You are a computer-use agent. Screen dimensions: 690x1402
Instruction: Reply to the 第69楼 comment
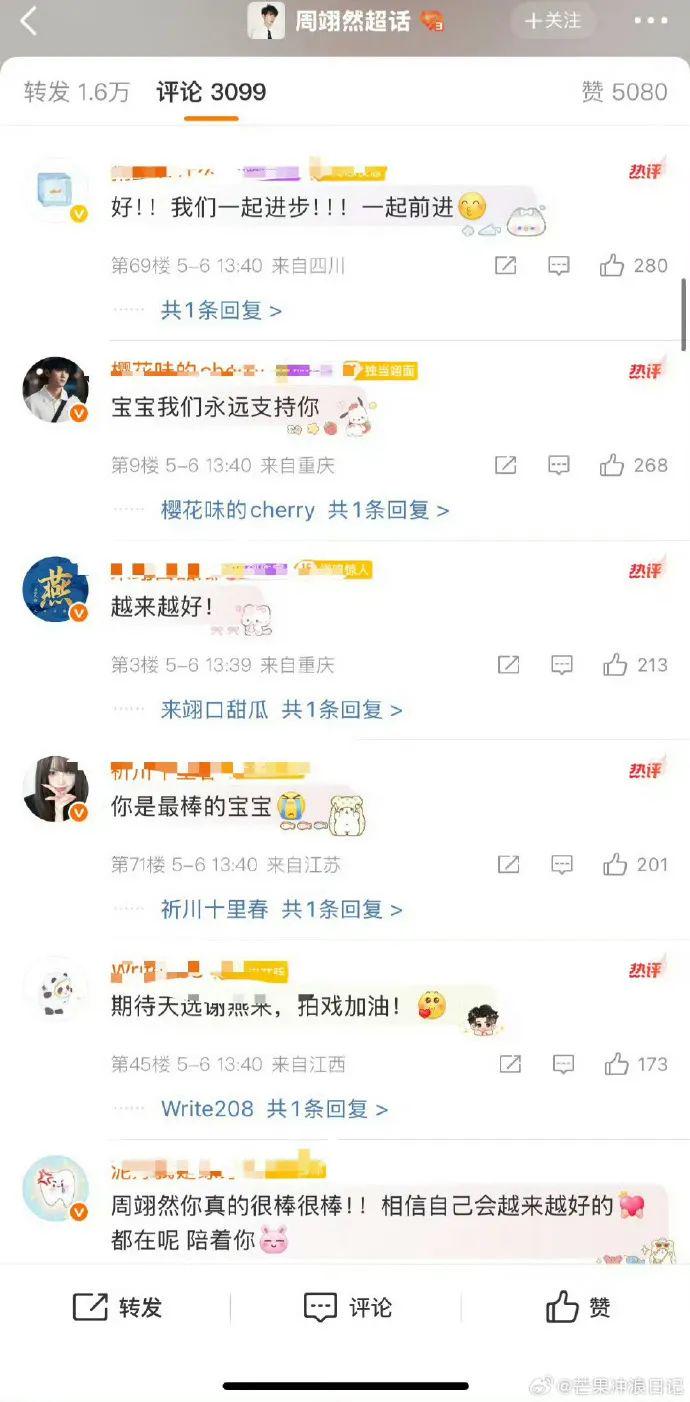[x=559, y=266]
